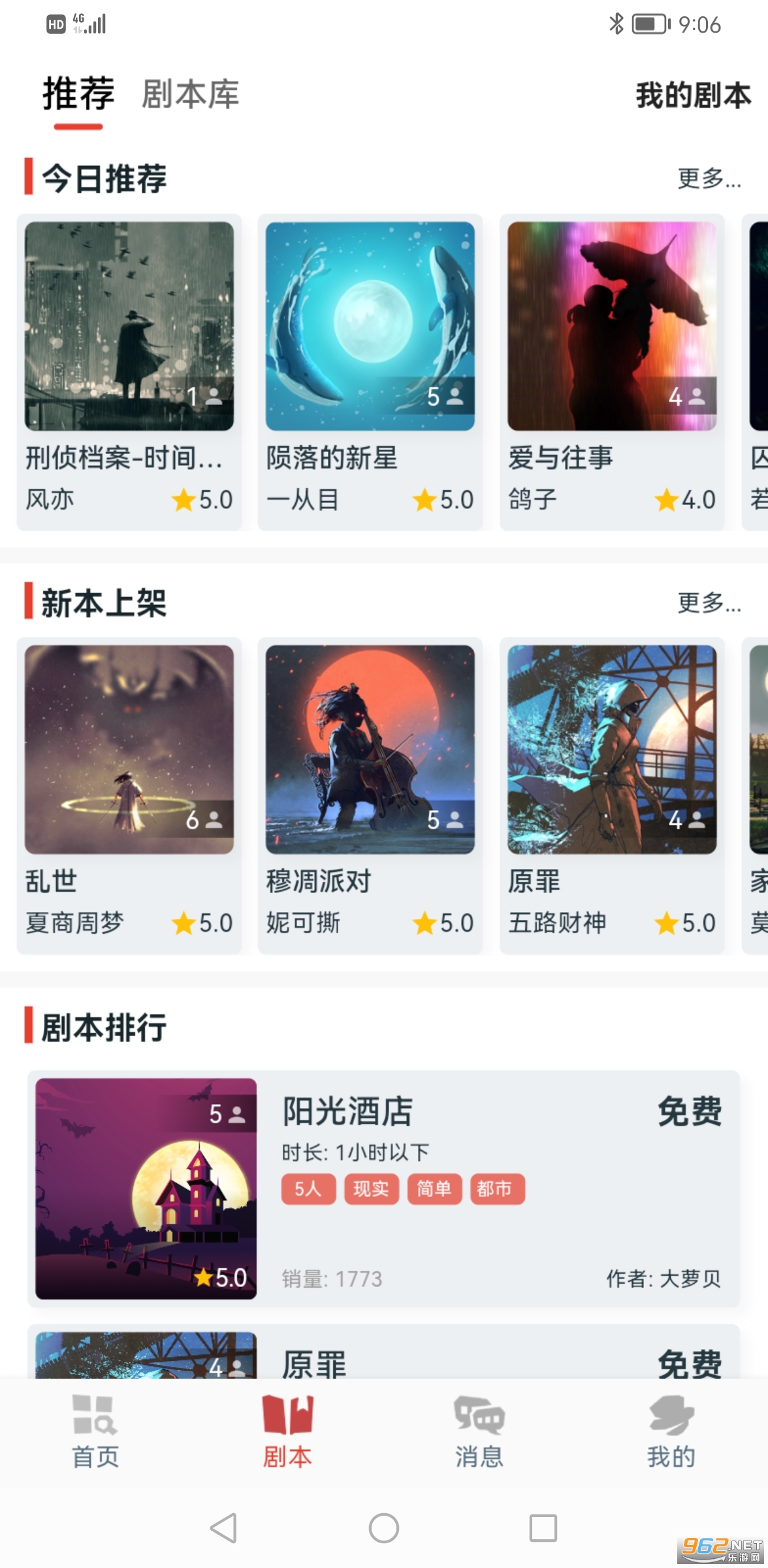Switch to the 剧本库 tab
Viewport: 768px width, 1568px height.
[190, 94]
